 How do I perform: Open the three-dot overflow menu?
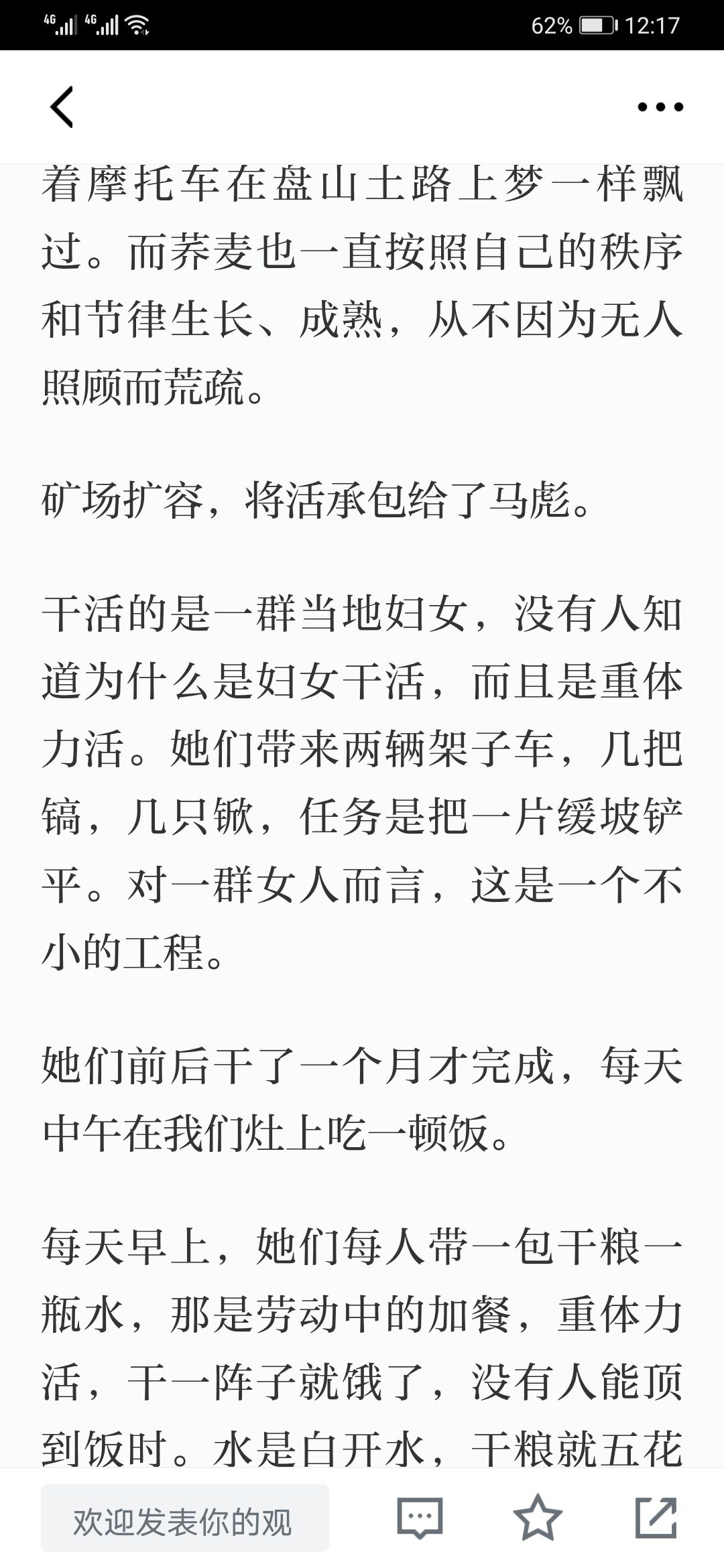click(x=660, y=107)
